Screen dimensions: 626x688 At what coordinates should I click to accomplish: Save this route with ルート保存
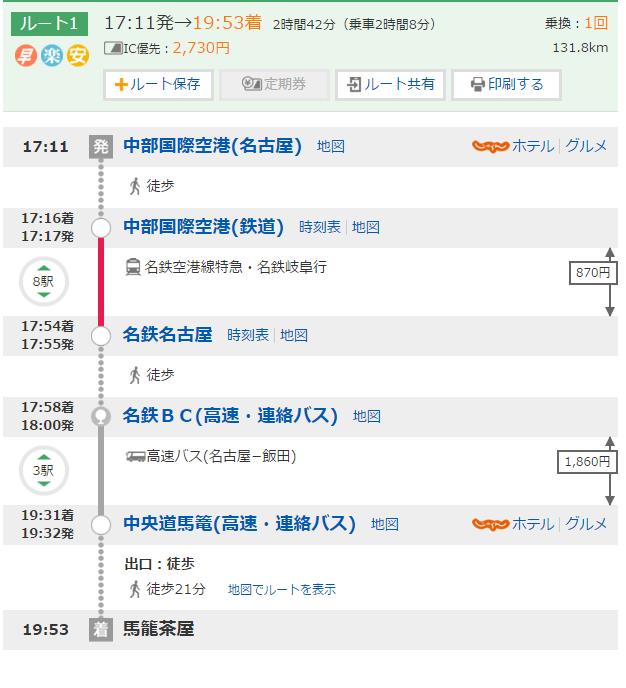[158, 85]
